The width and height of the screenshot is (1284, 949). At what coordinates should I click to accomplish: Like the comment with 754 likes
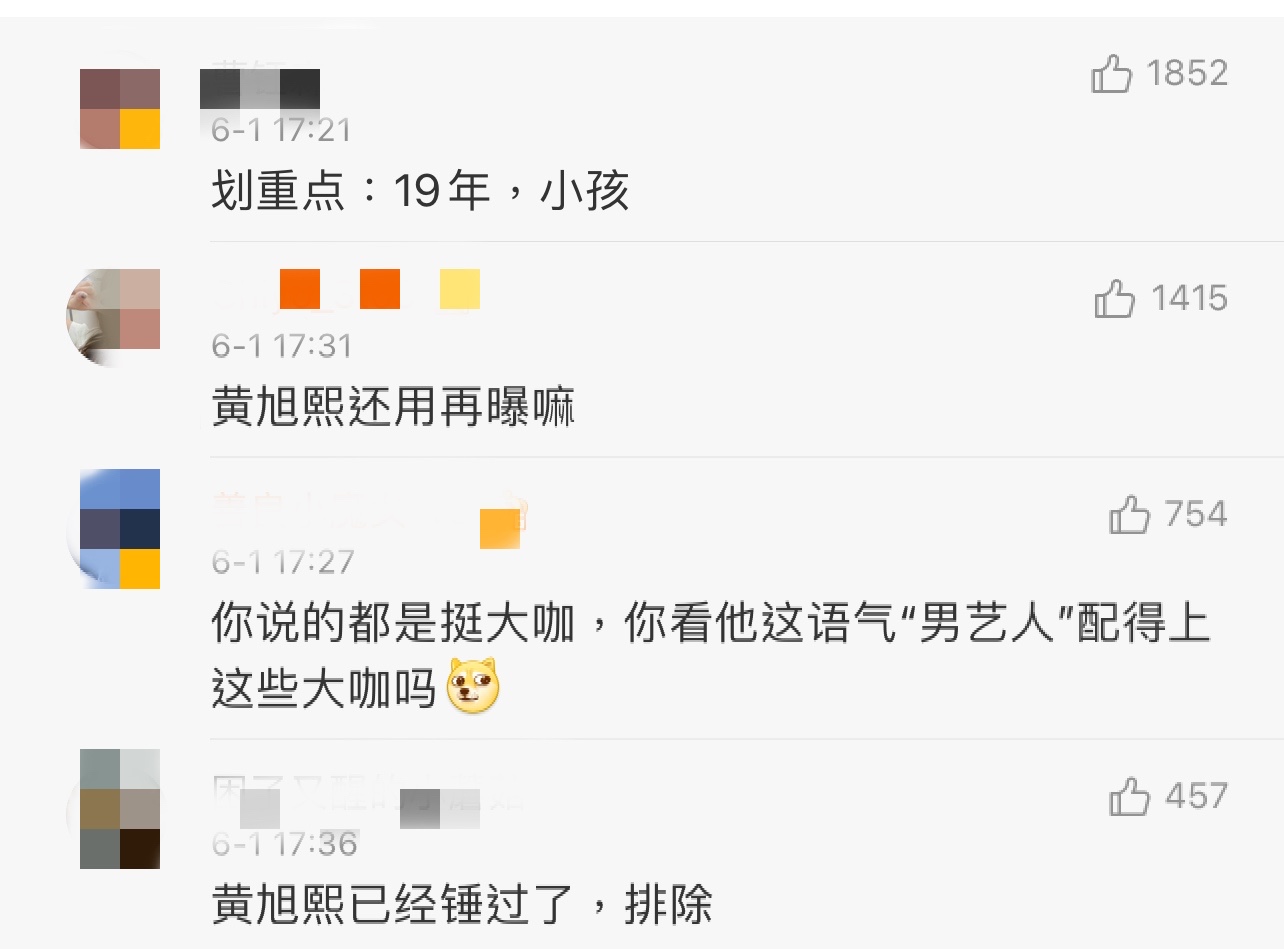pyautogui.click(x=1130, y=515)
